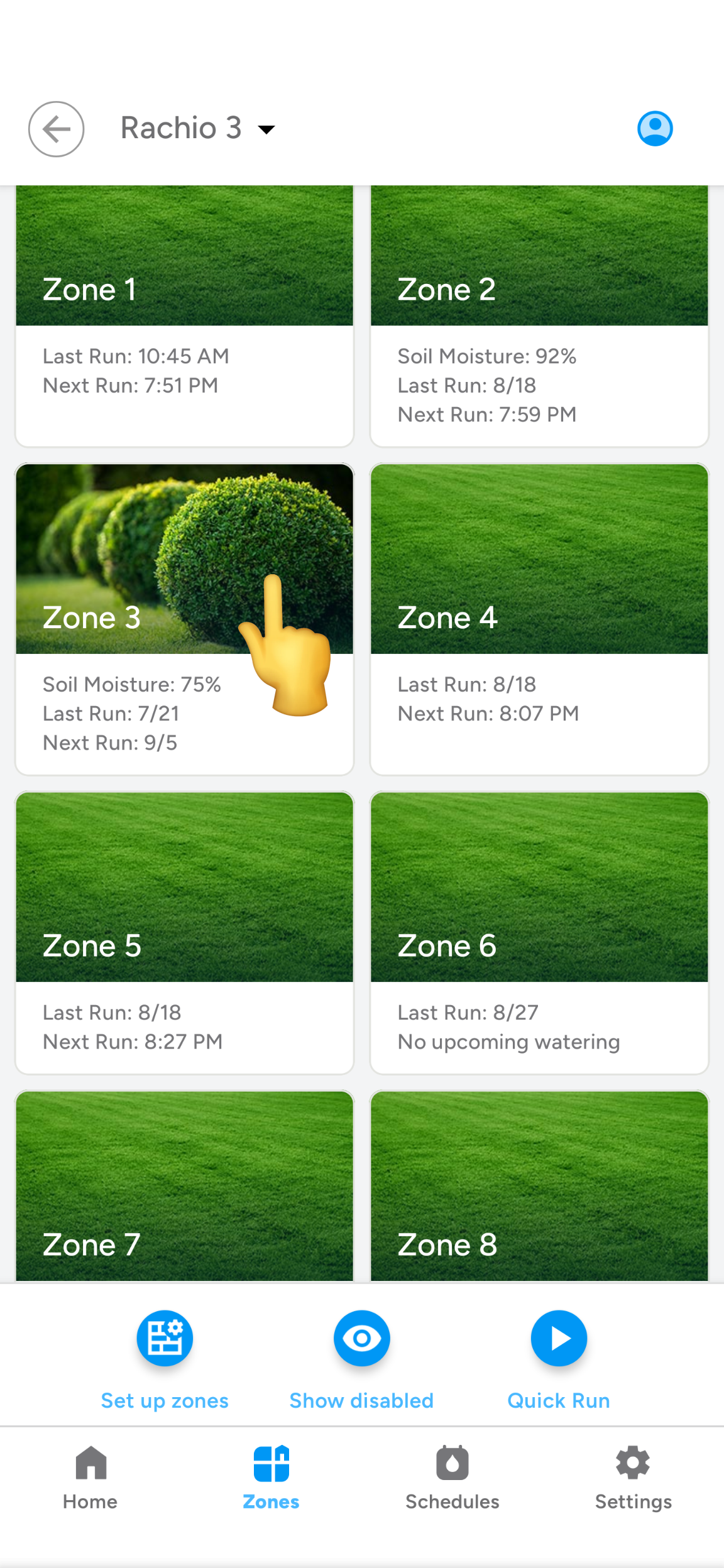Screen dimensions: 724x1568
Task: Open the Home tab icon
Action: [x=90, y=1464]
